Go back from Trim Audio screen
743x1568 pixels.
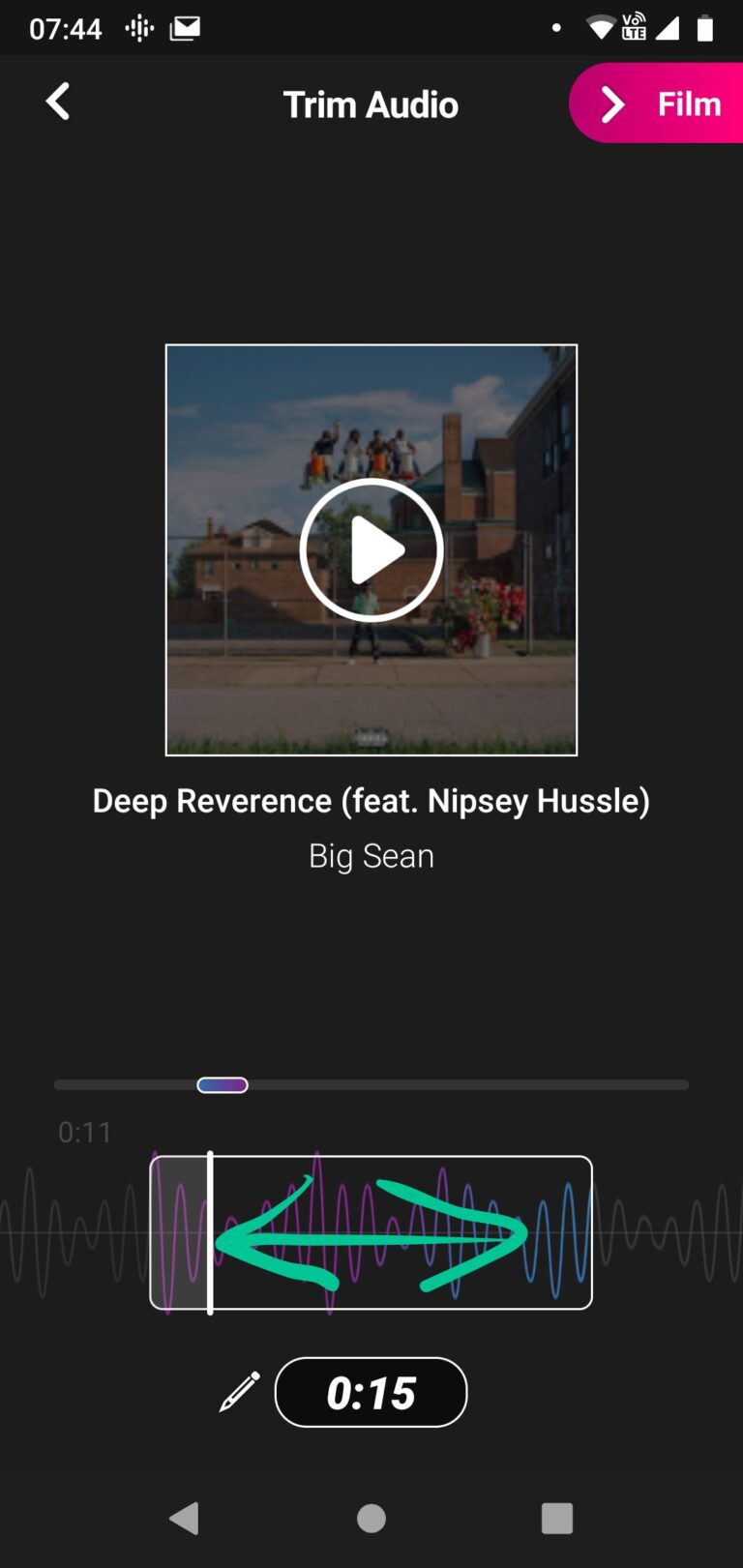(x=58, y=102)
